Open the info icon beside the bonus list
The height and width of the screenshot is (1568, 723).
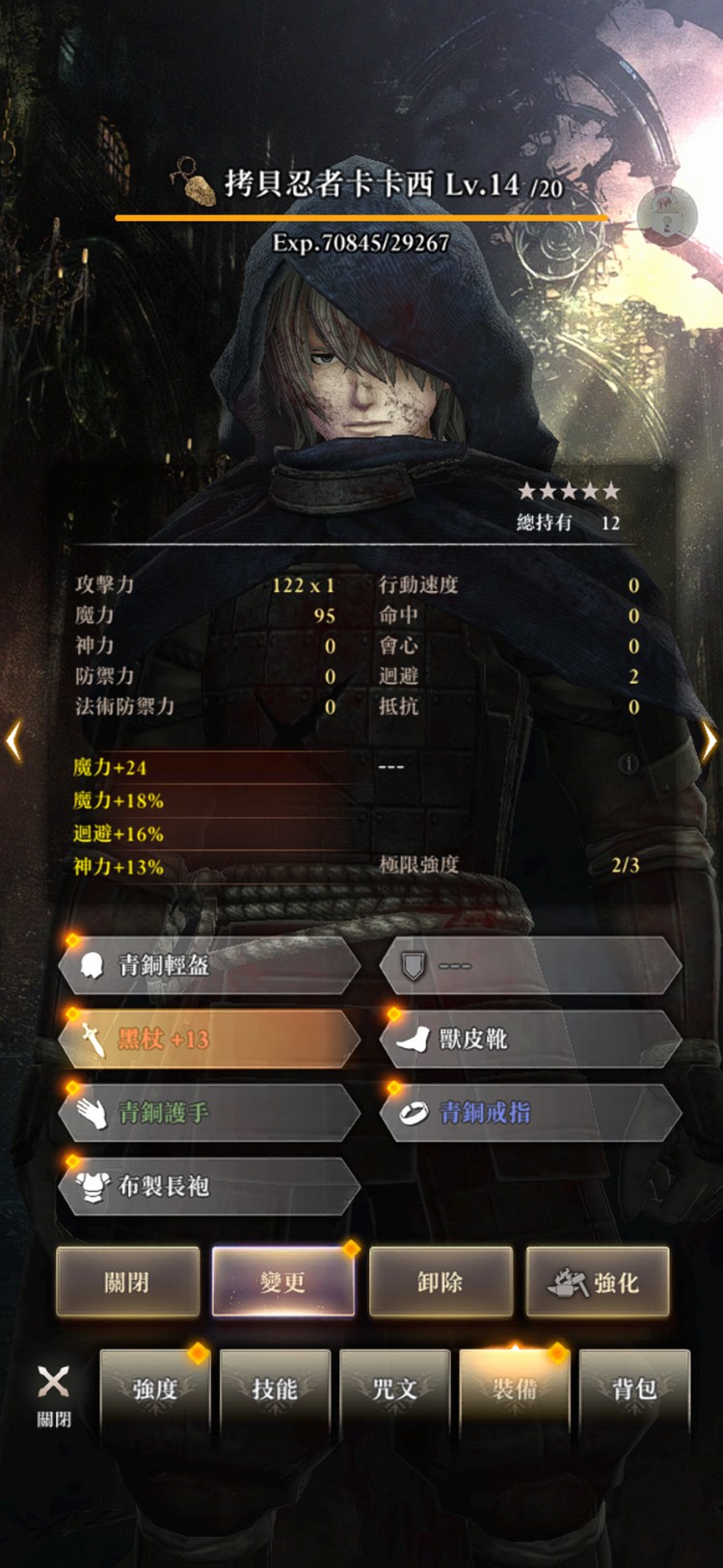(628, 765)
